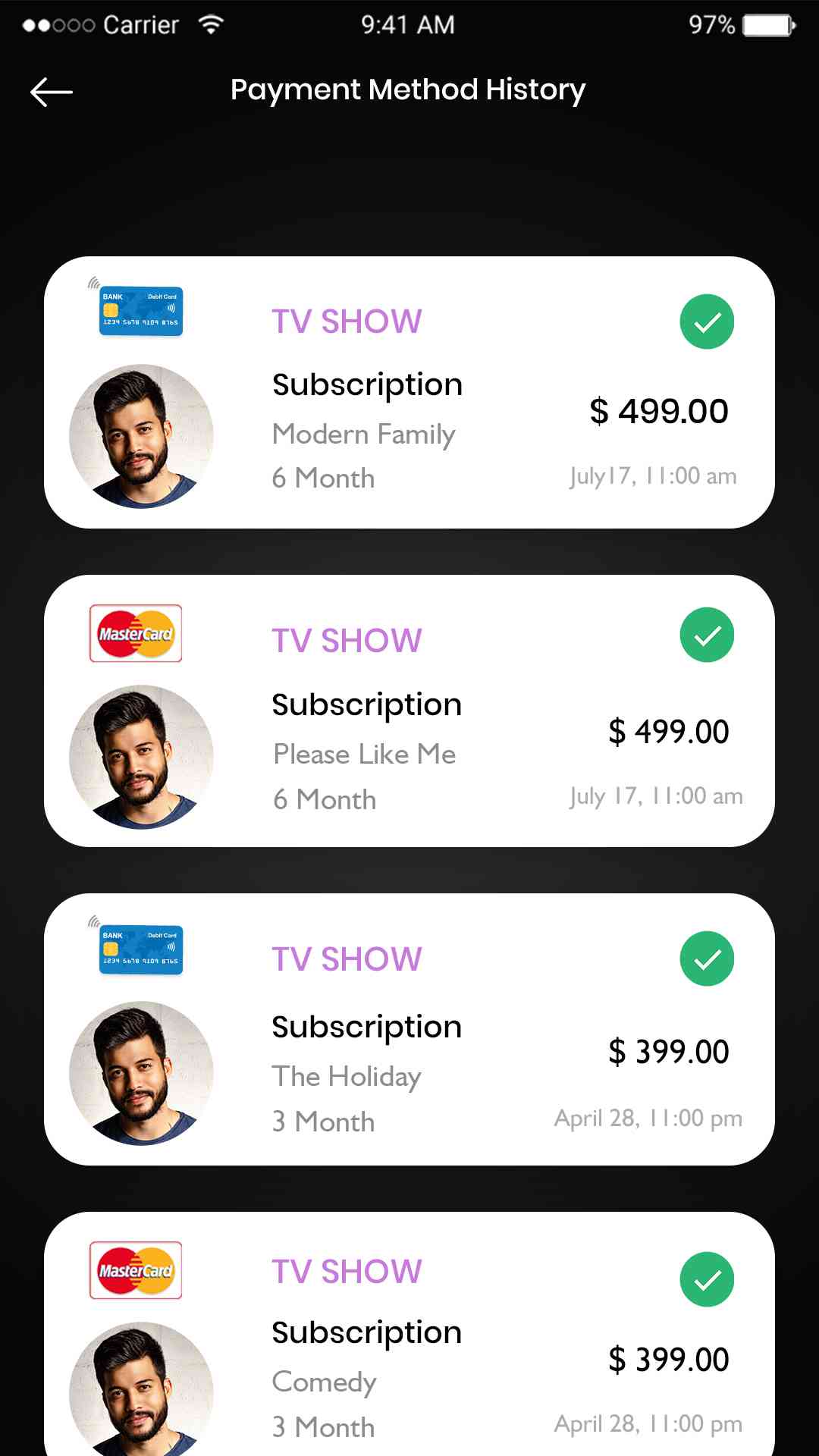
Task: Click the Wi-Fi icon in the status bar
Action: [211, 24]
